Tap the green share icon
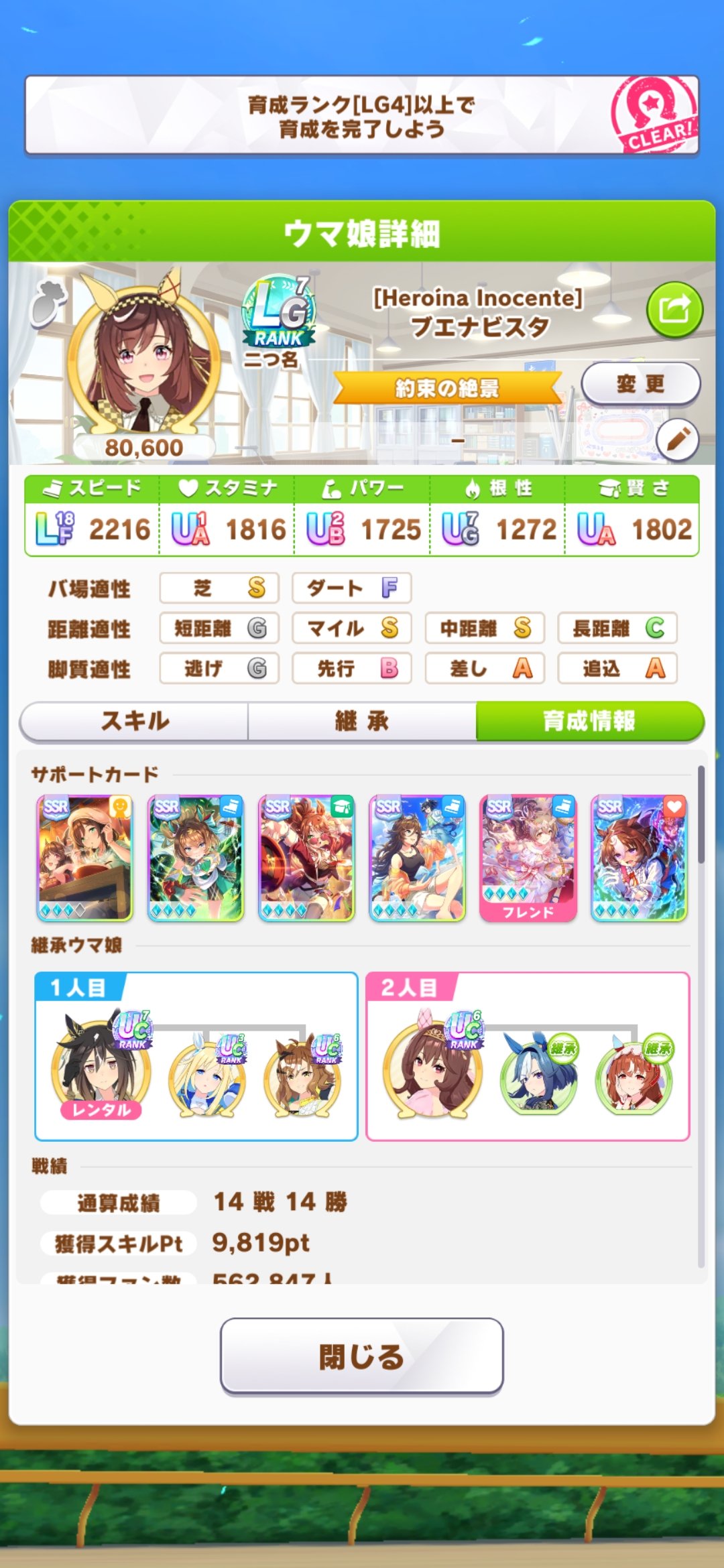Image resolution: width=724 pixels, height=1568 pixels. click(674, 310)
